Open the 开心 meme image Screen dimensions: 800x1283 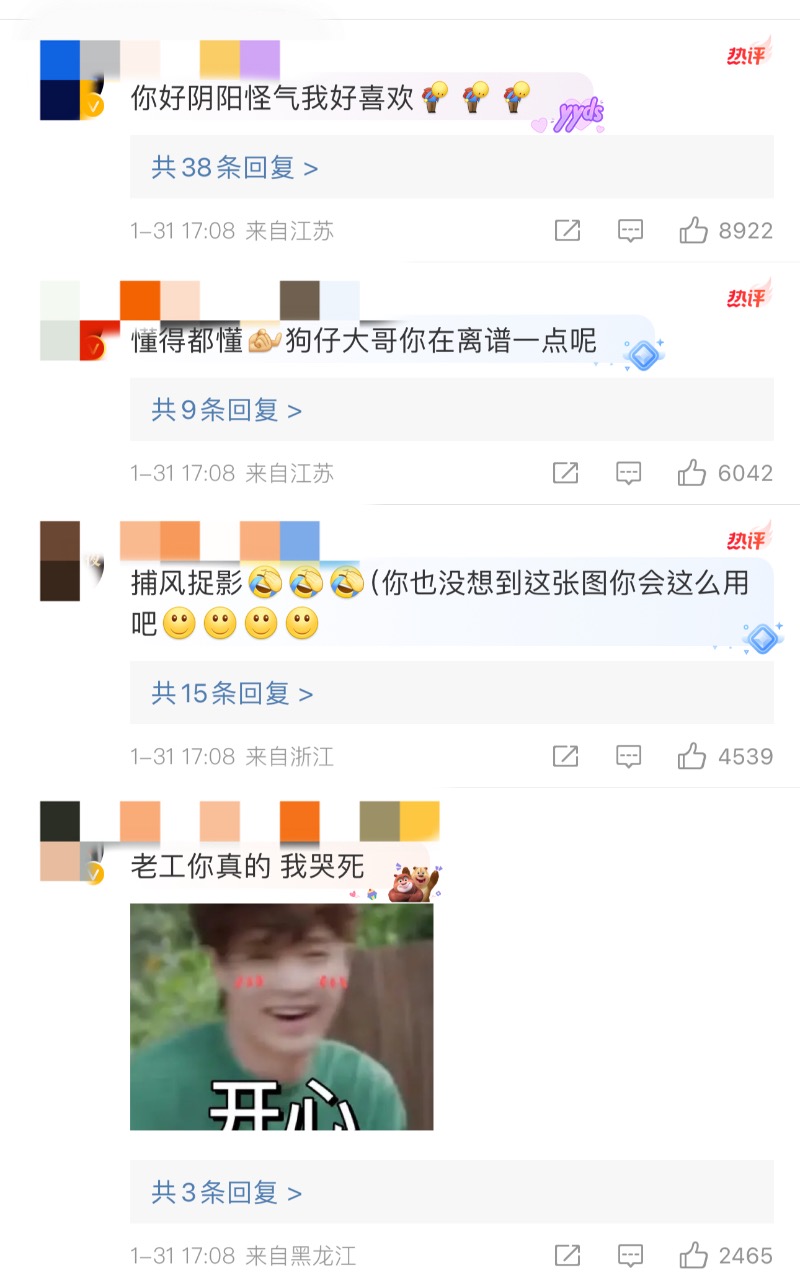tap(282, 1017)
